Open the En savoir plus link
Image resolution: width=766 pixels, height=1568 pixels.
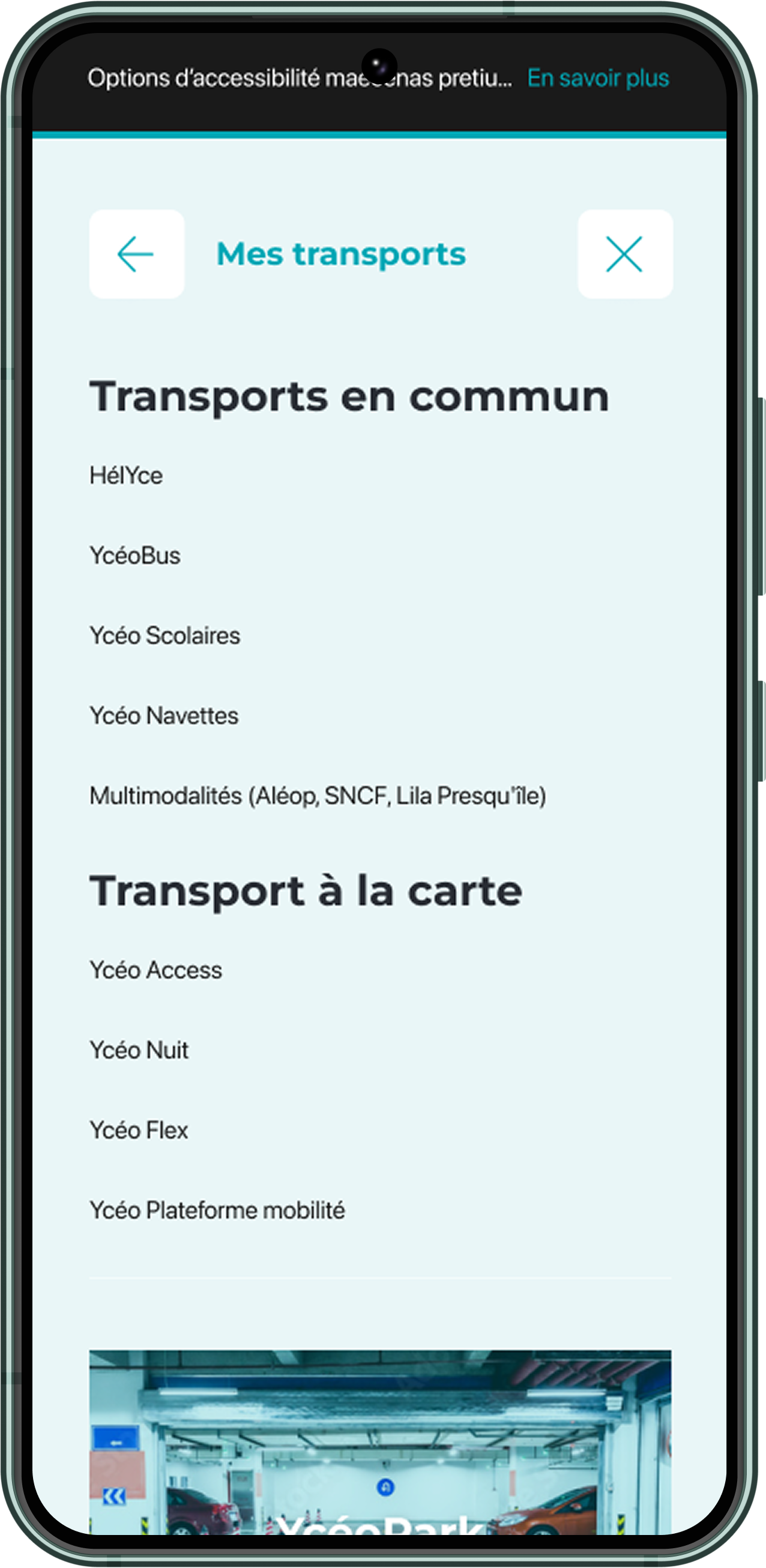(x=598, y=78)
